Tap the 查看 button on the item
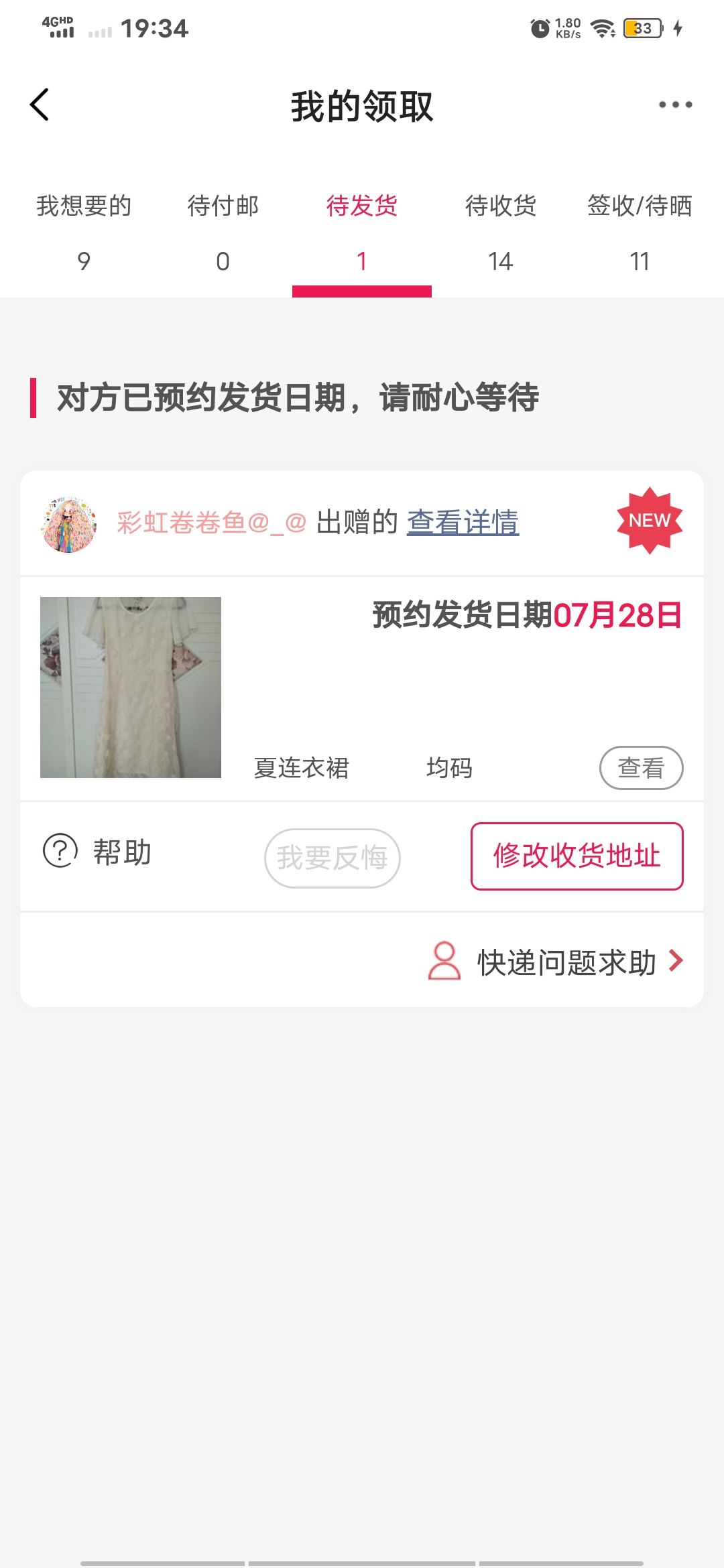724x1568 pixels. coord(641,768)
